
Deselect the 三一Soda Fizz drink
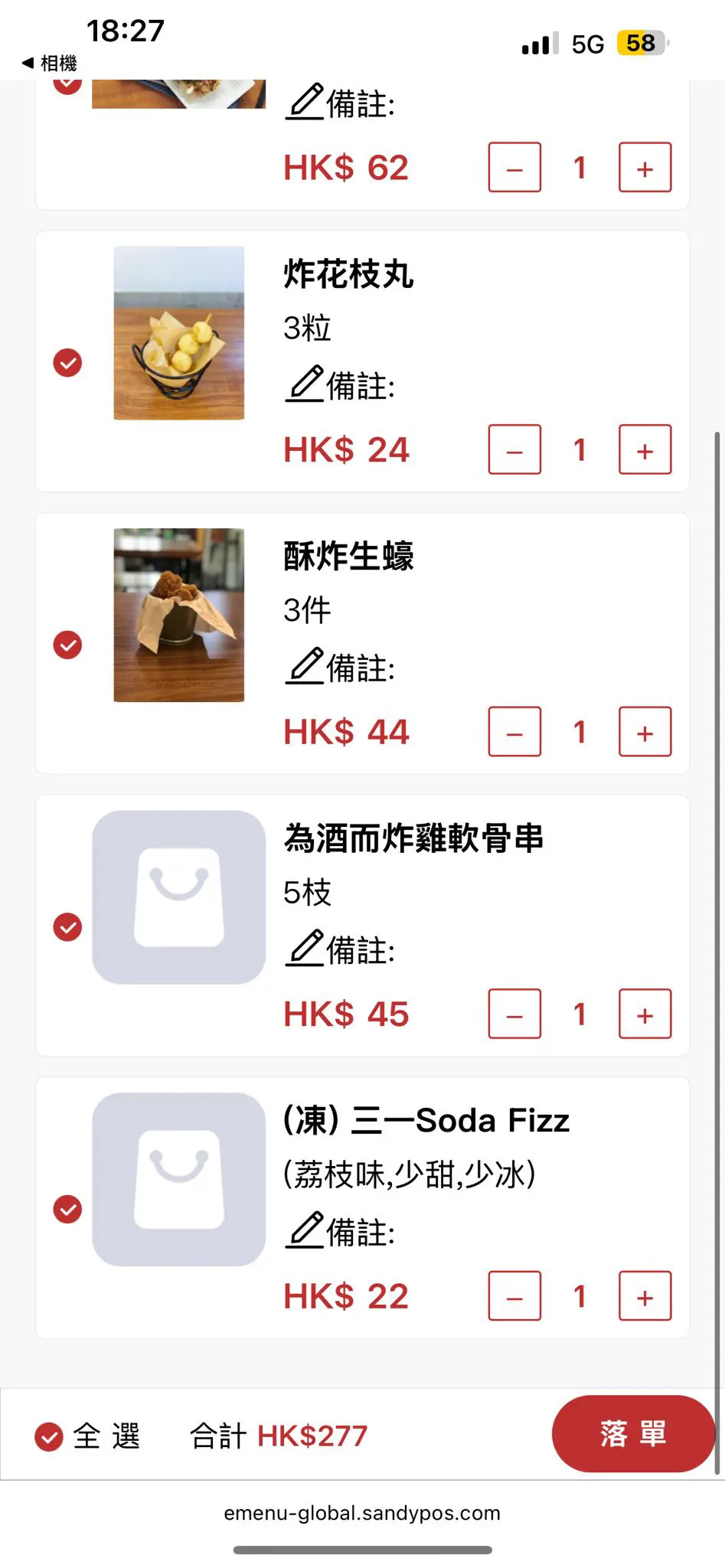point(67,1210)
